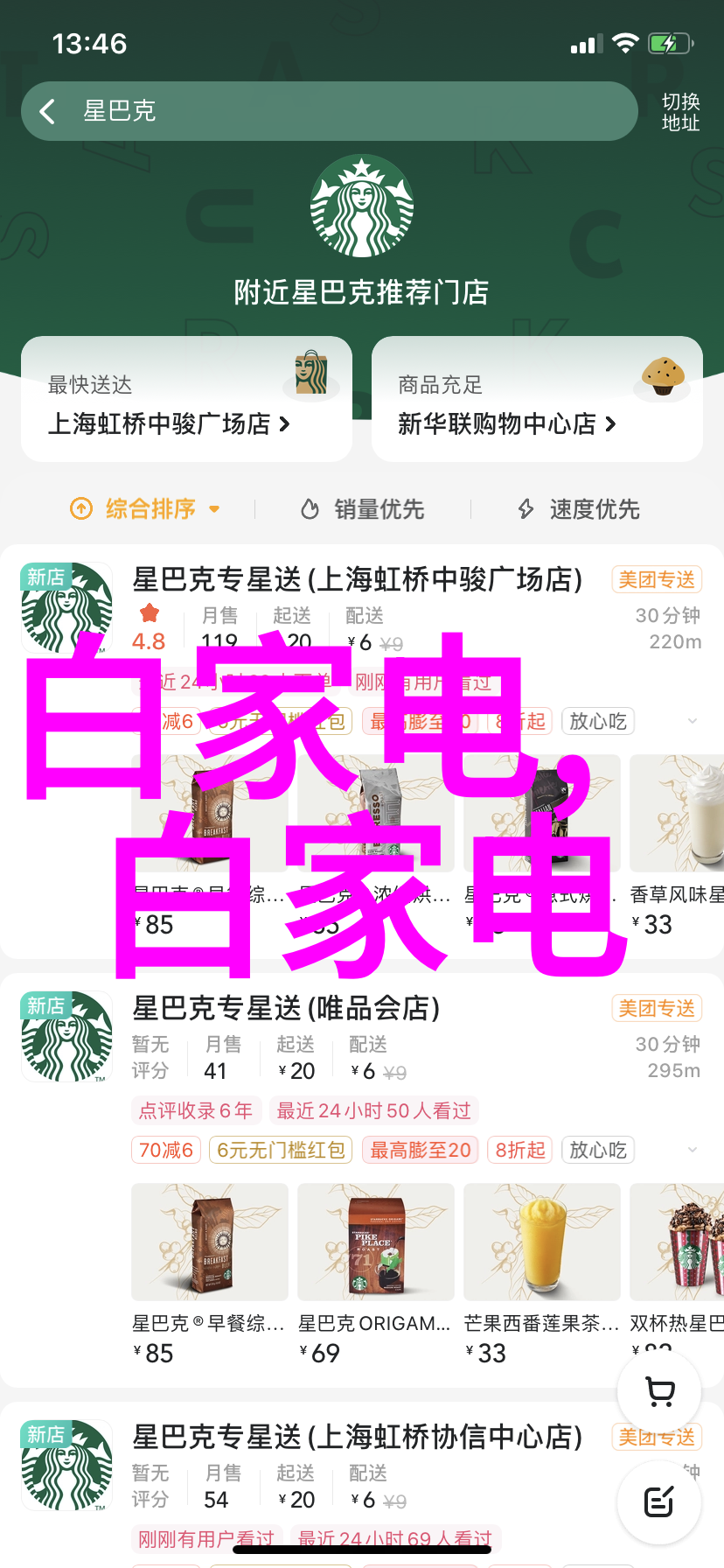Open 星巴克专星送(唯品会店) store

(x=286, y=1008)
